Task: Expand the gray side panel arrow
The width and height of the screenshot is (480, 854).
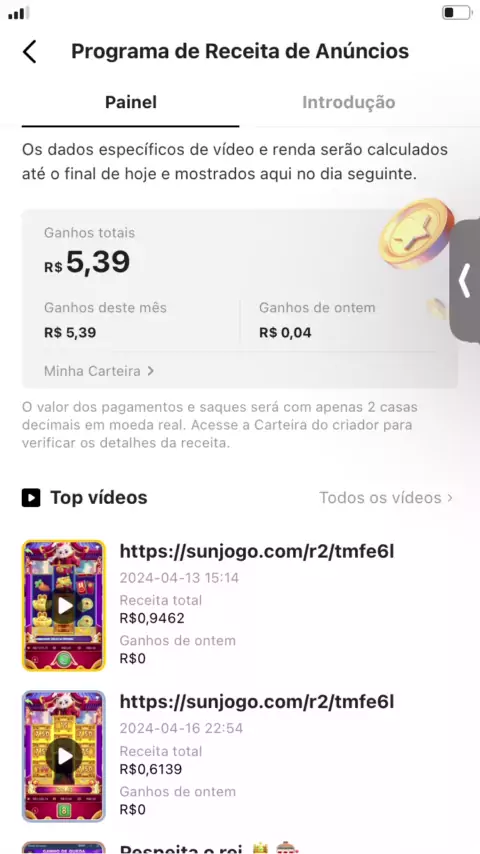Action: [x=465, y=281]
